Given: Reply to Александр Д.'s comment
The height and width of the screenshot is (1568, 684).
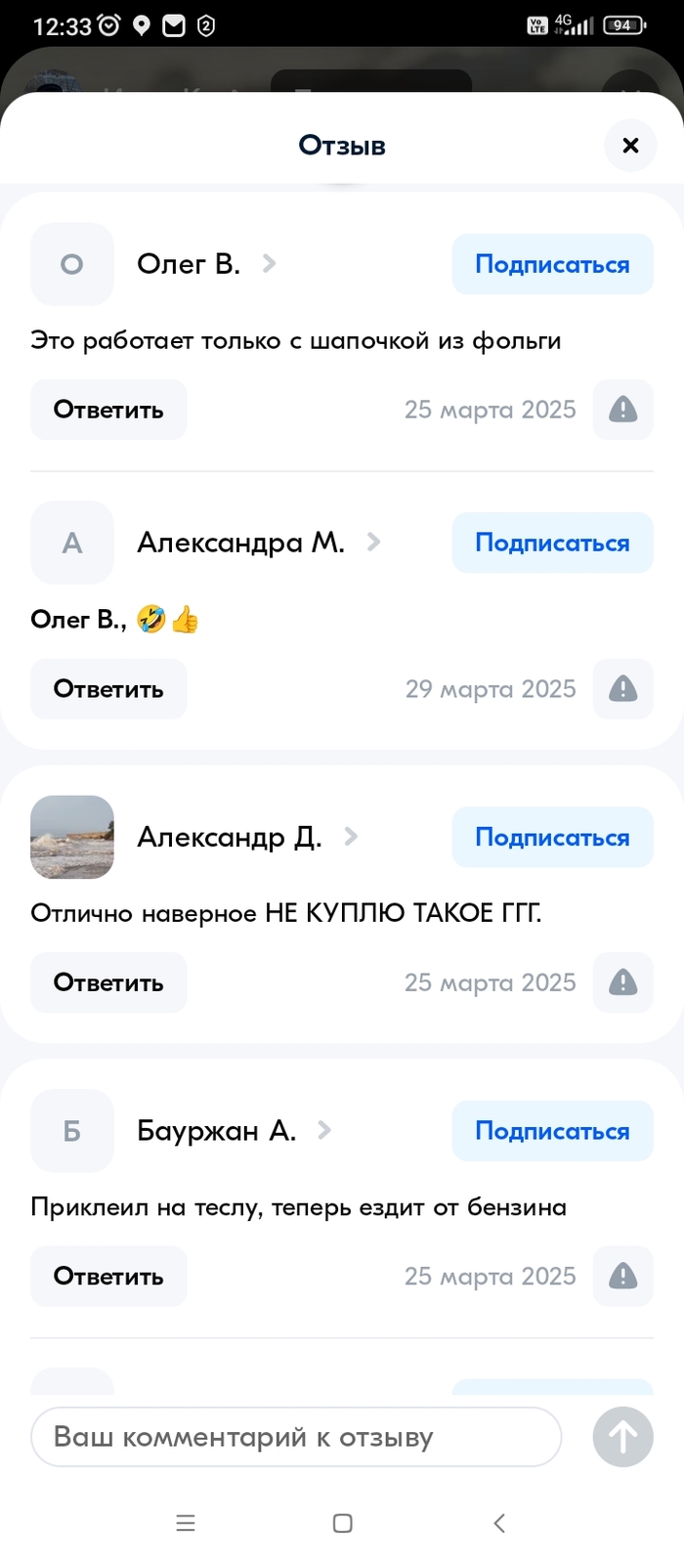Looking at the screenshot, I should [x=108, y=982].
